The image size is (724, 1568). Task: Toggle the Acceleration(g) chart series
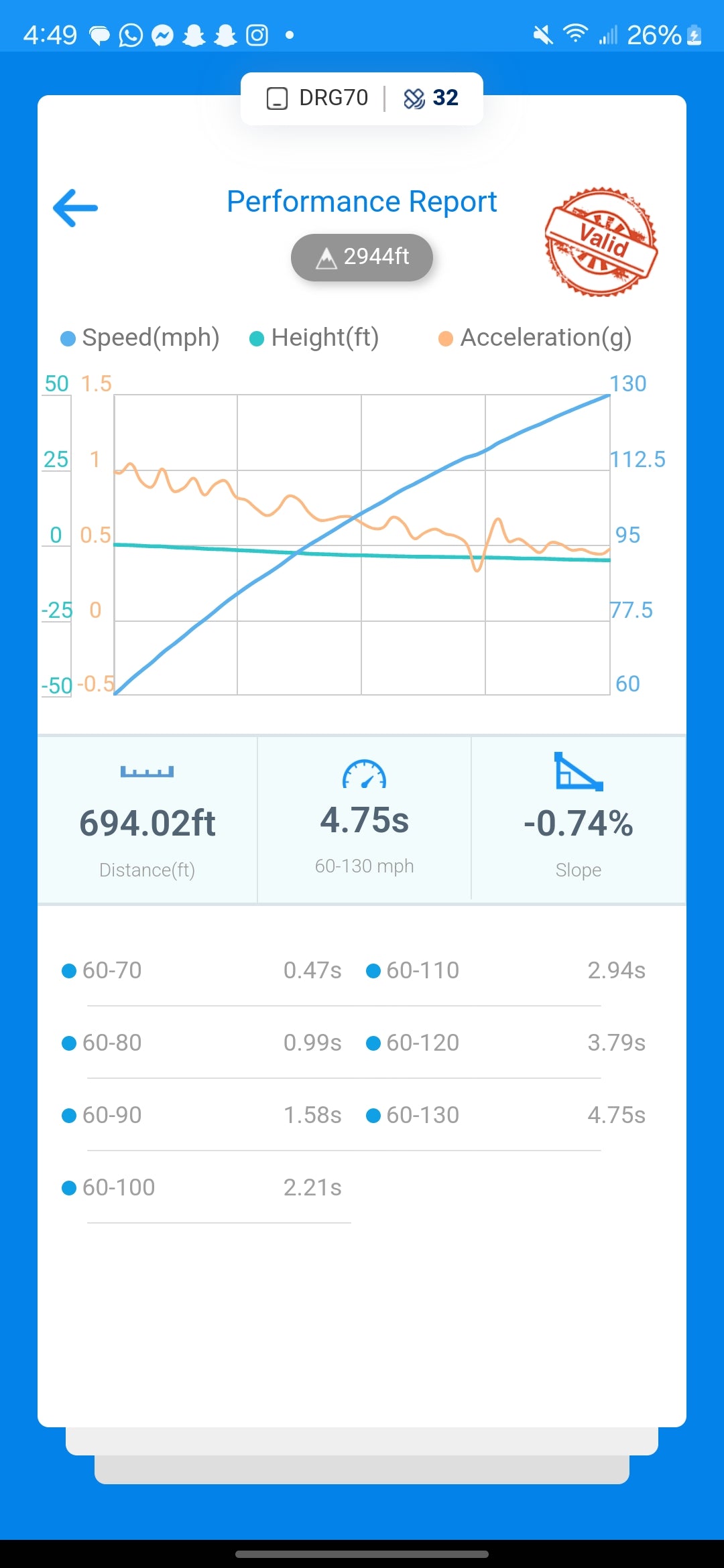click(x=535, y=338)
